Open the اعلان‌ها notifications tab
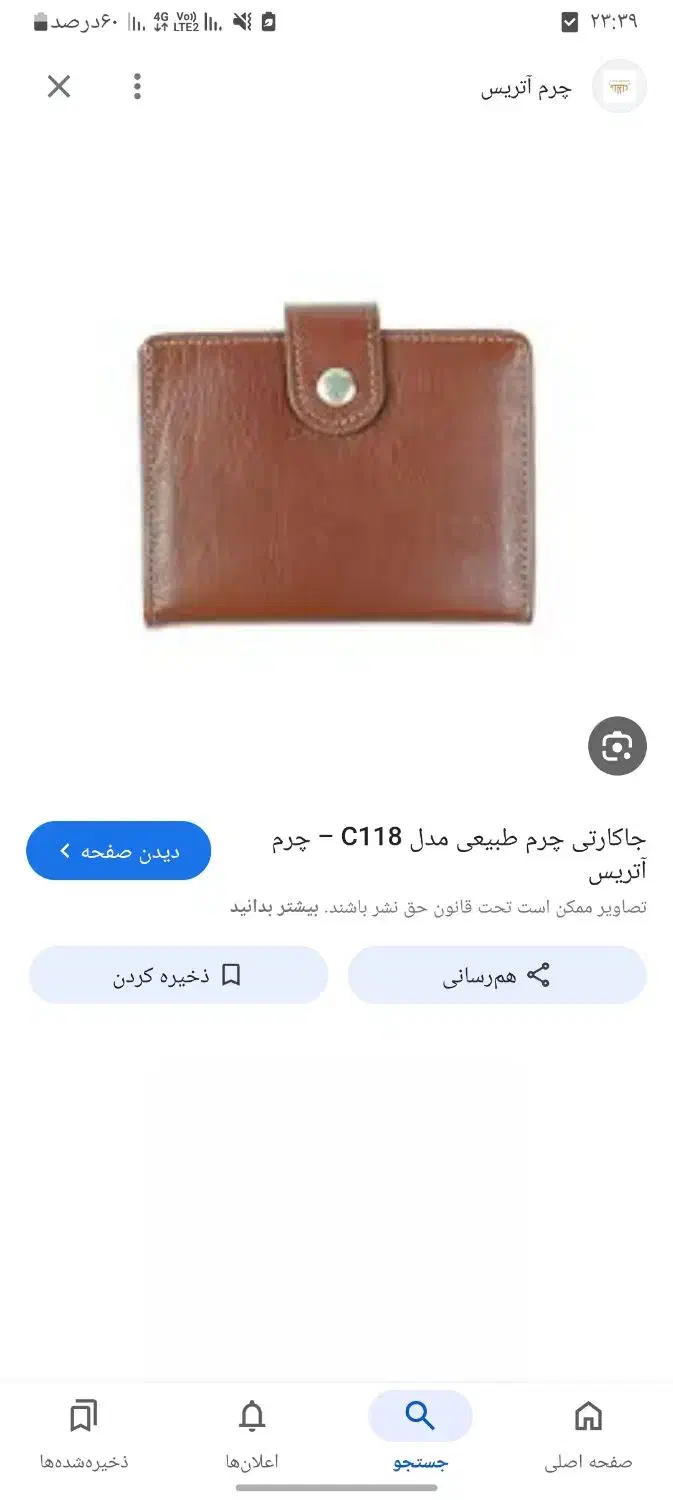Screen dimensions: 673x1500 [252, 1434]
